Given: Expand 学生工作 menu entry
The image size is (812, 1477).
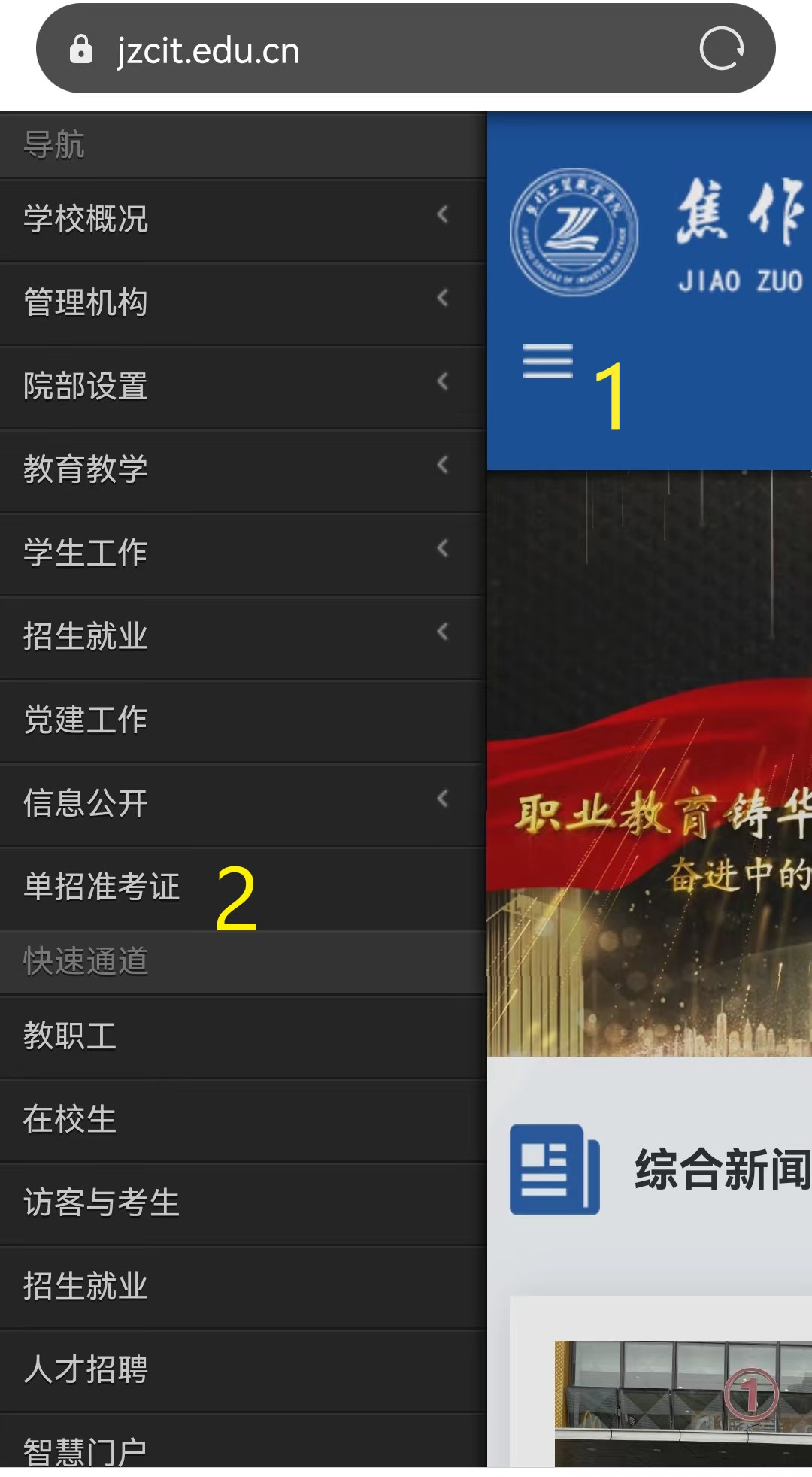Looking at the screenshot, I should (x=241, y=553).
